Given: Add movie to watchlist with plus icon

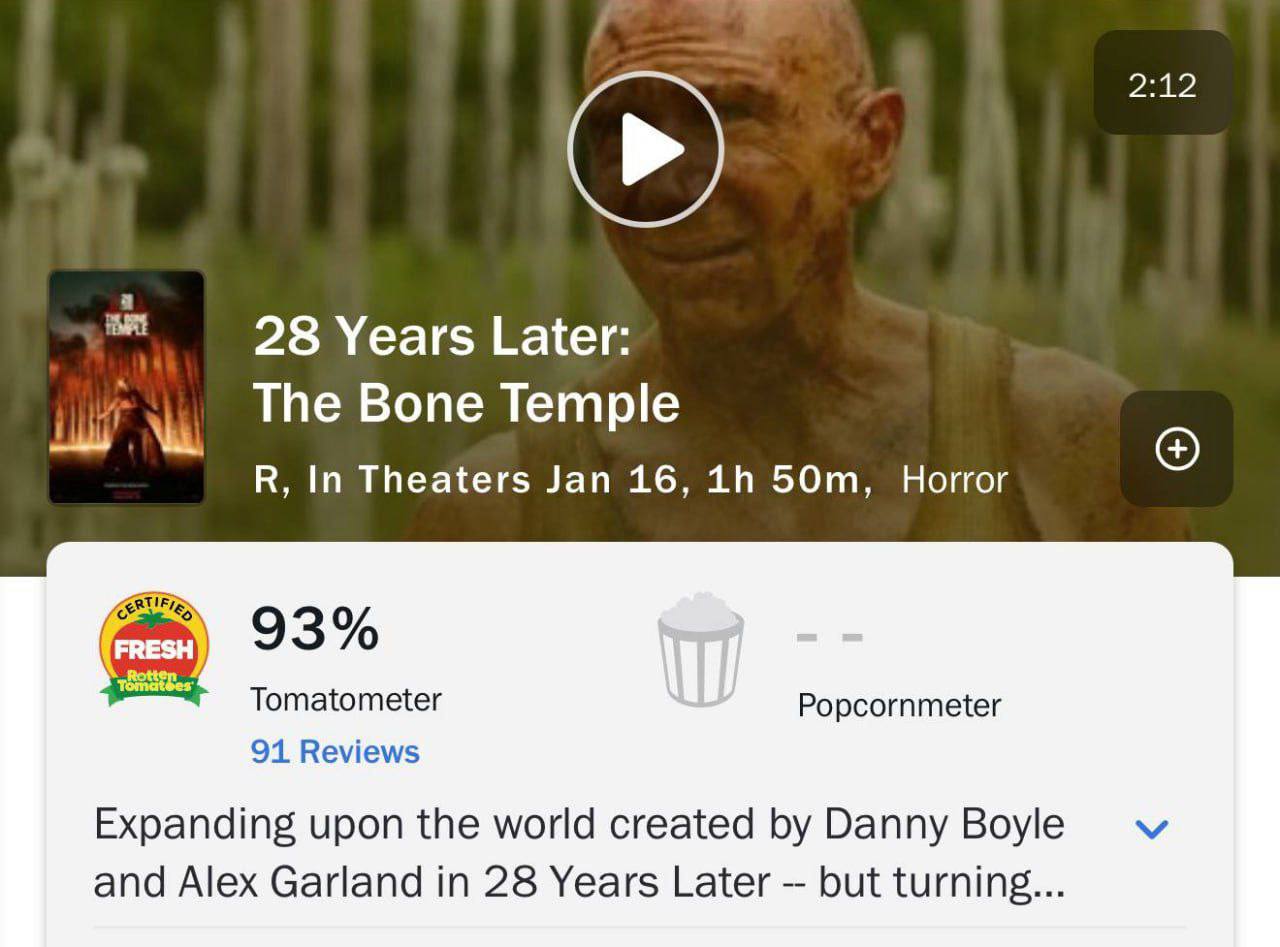Looking at the screenshot, I should tap(1177, 449).
